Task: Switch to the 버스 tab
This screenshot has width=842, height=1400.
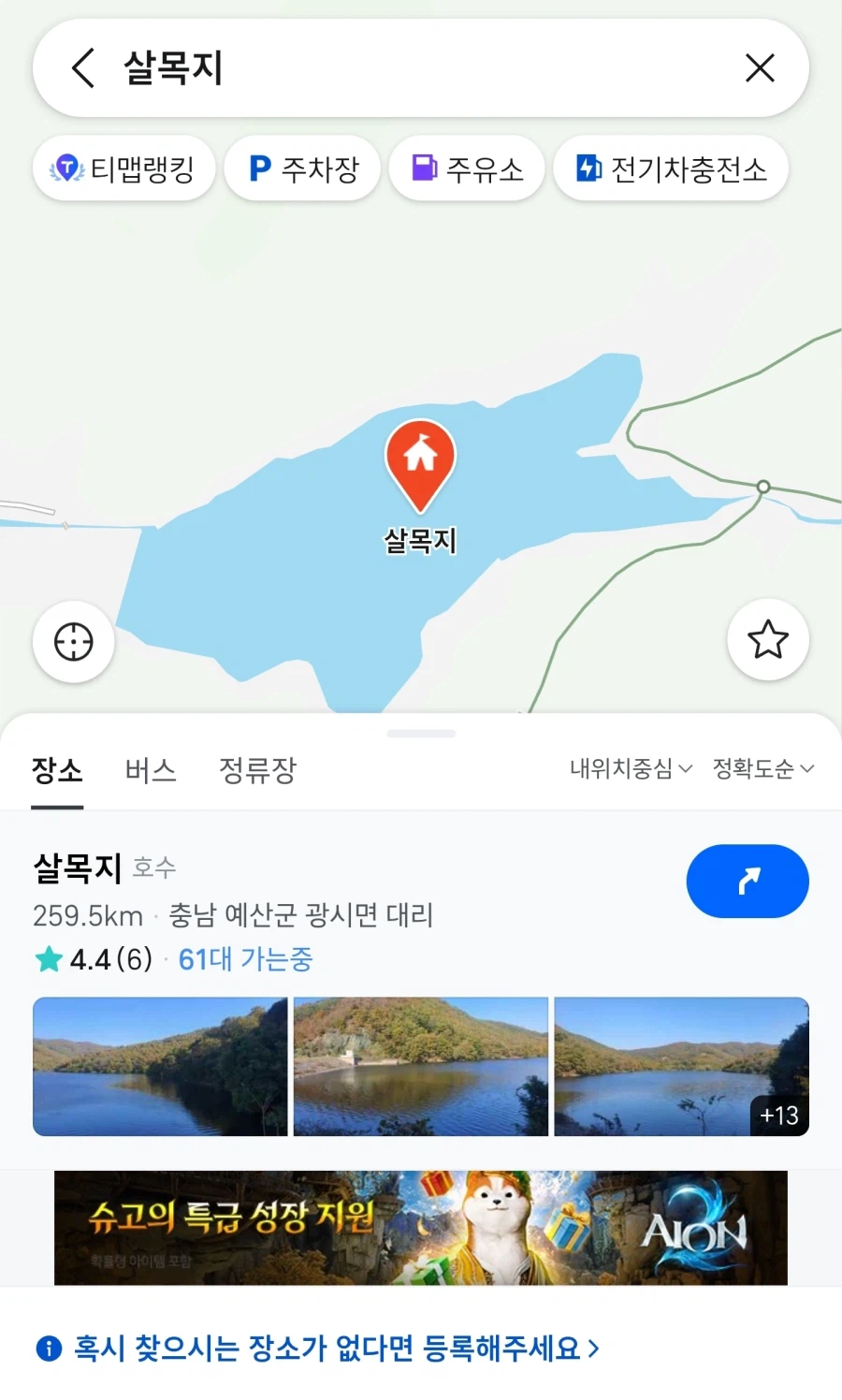Action: [x=150, y=770]
